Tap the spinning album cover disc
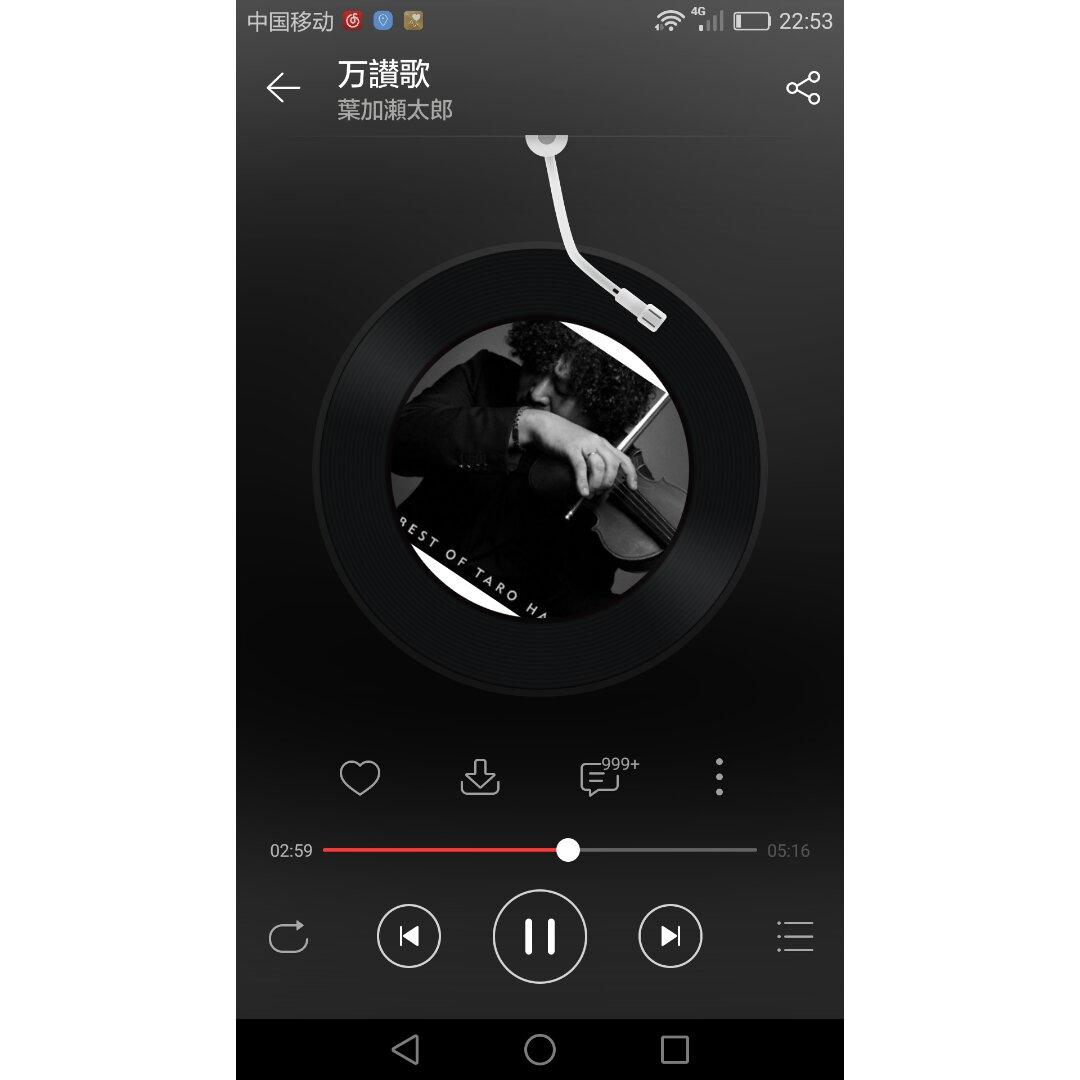Screen dimensions: 1080x1080 (x=540, y=470)
